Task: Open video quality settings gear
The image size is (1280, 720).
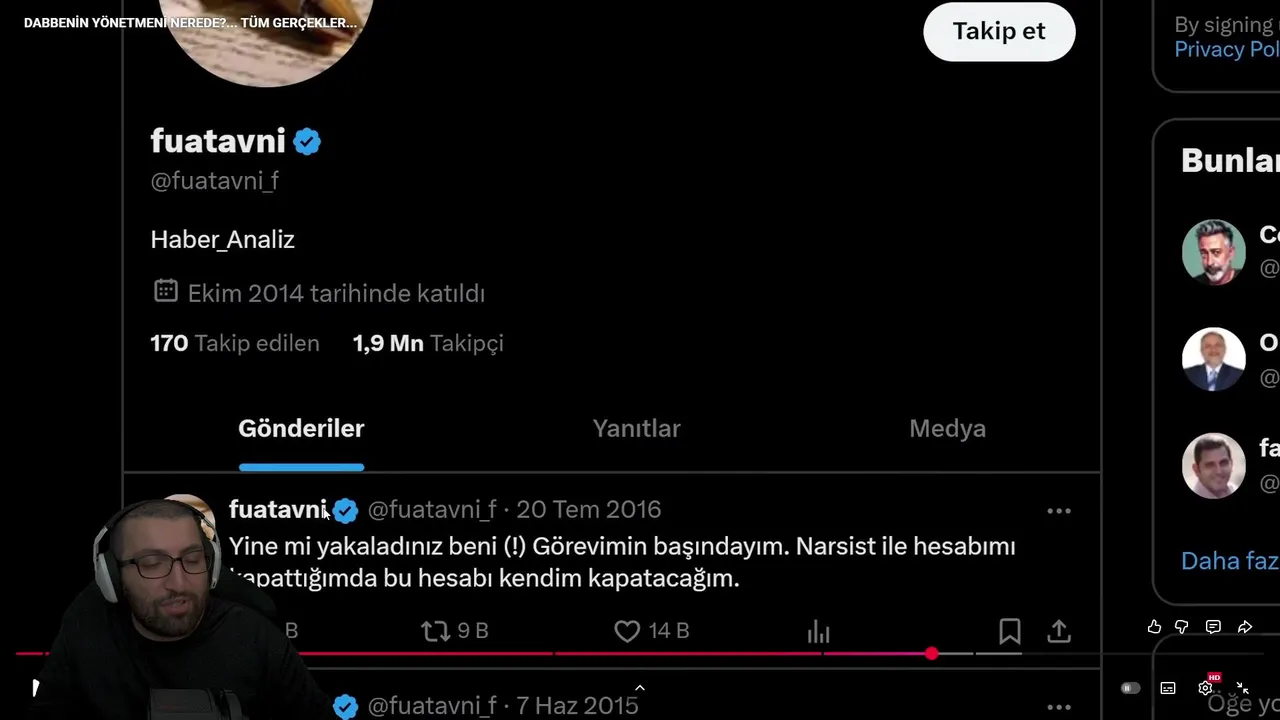Action: 1206,688
